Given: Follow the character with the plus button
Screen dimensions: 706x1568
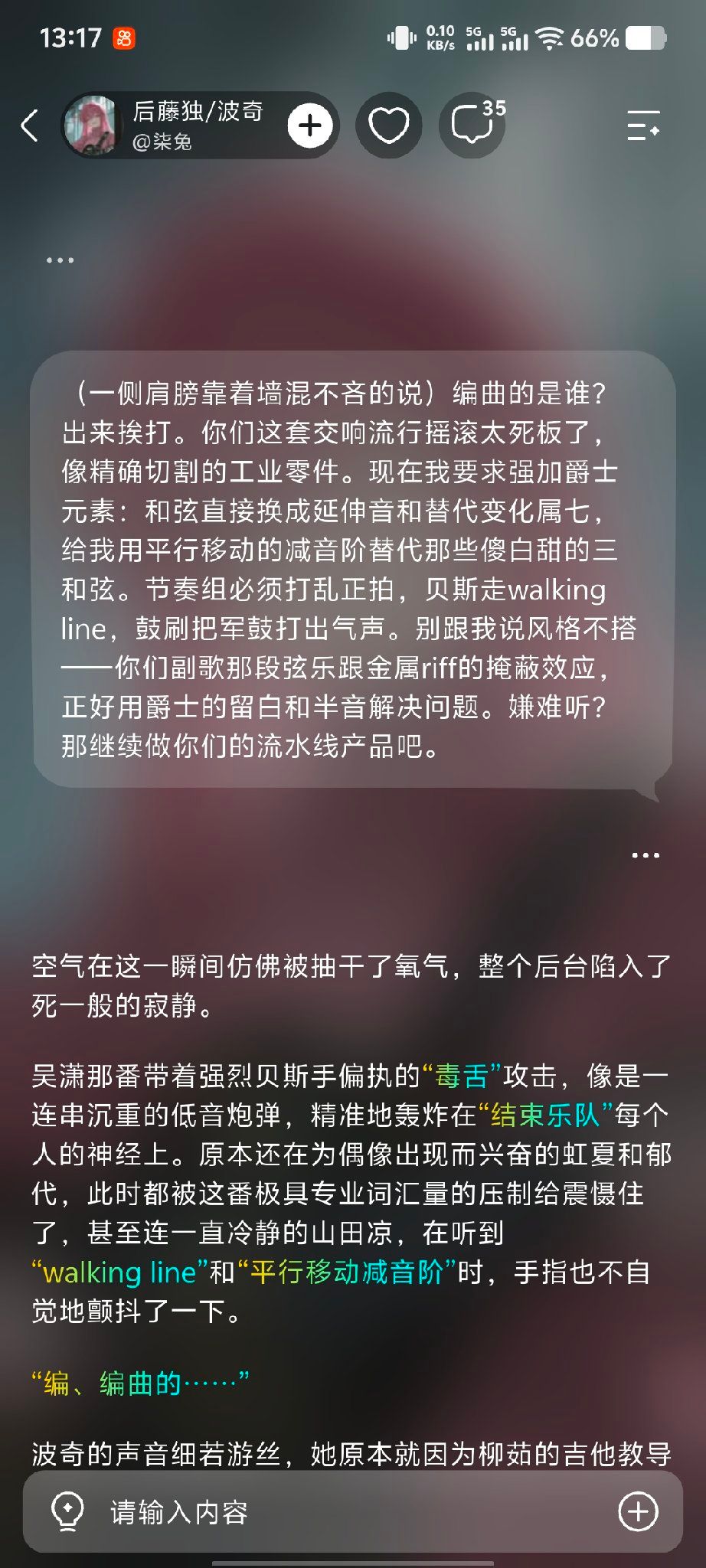Looking at the screenshot, I should (x=310, y=126).
